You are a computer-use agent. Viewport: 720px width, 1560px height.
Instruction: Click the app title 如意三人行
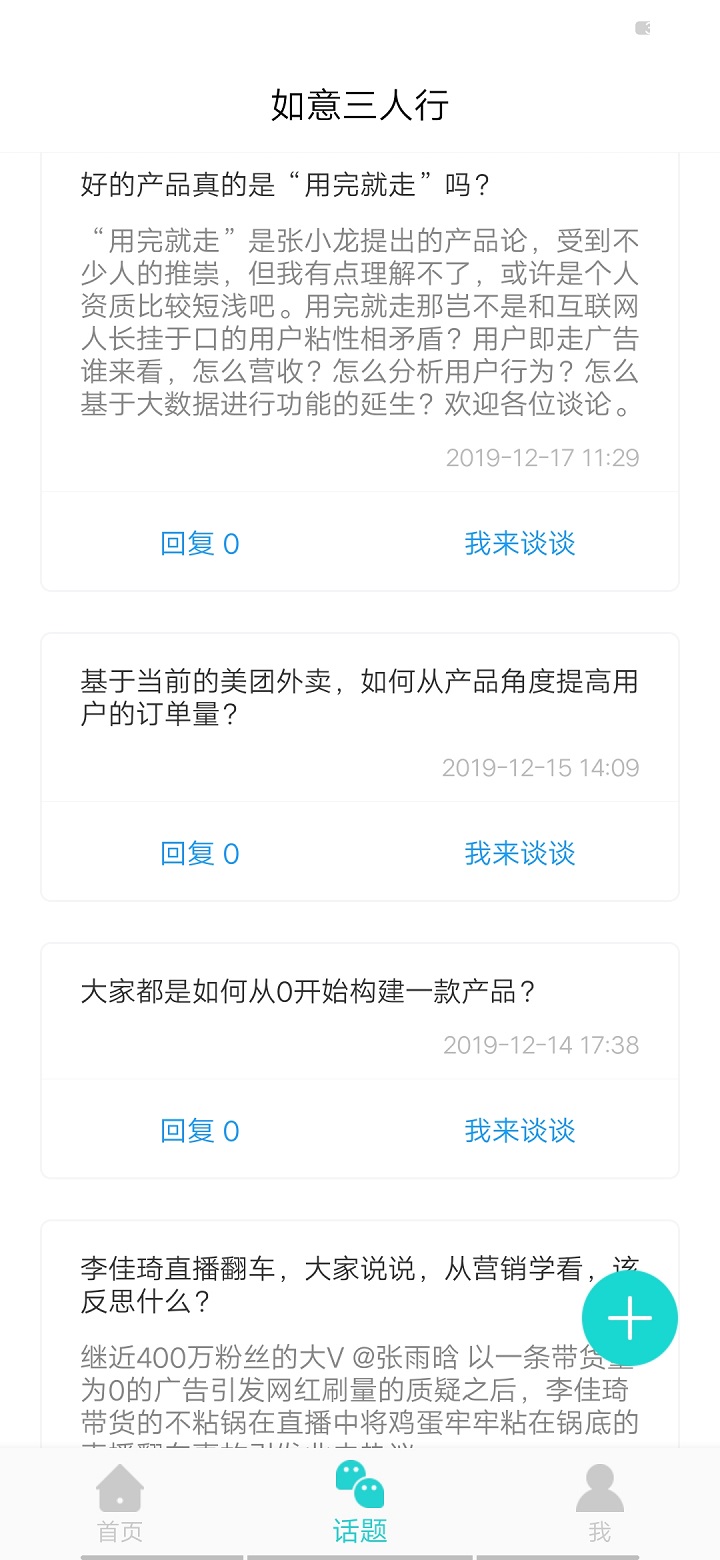360,104
